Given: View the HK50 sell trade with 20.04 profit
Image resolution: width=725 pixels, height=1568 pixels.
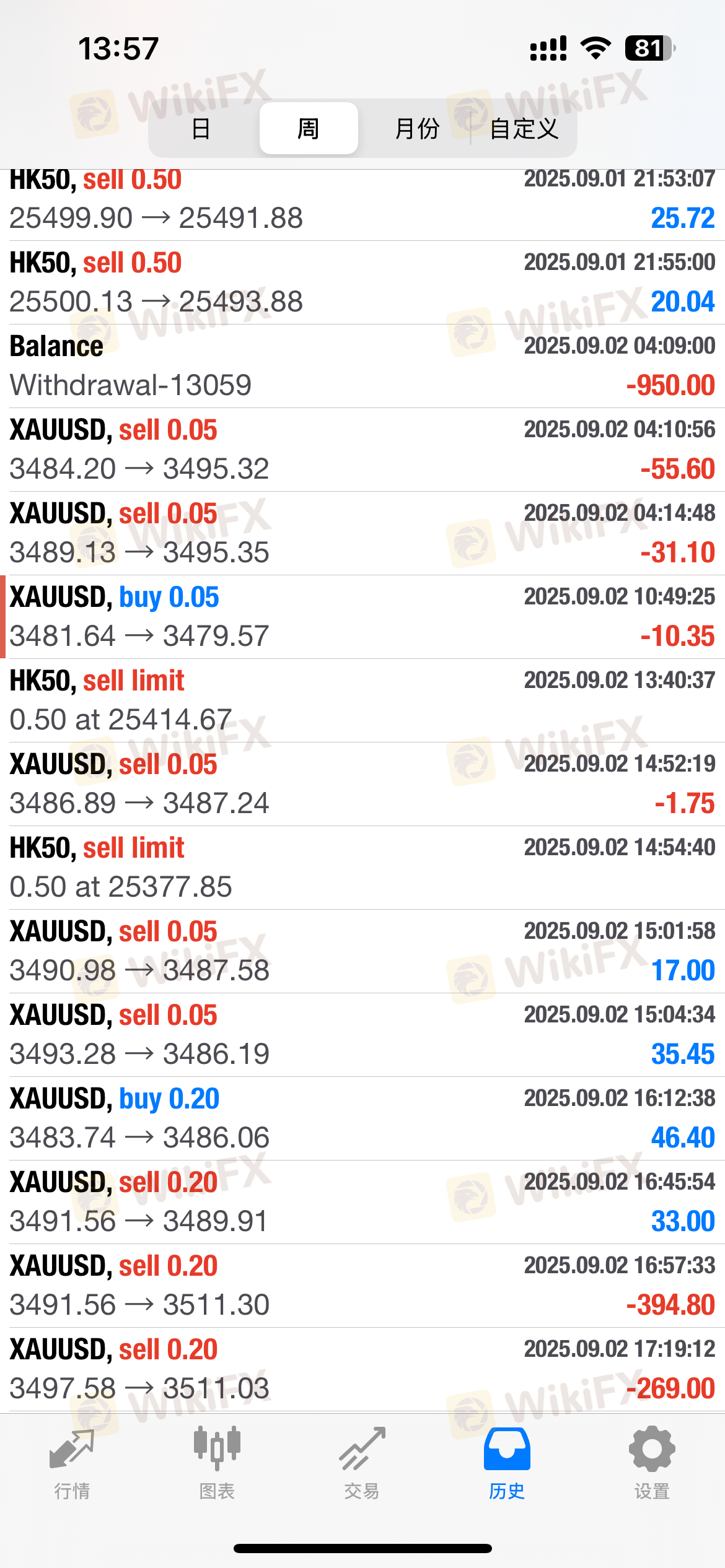Looking at the screenshot, I should (362, 282).
